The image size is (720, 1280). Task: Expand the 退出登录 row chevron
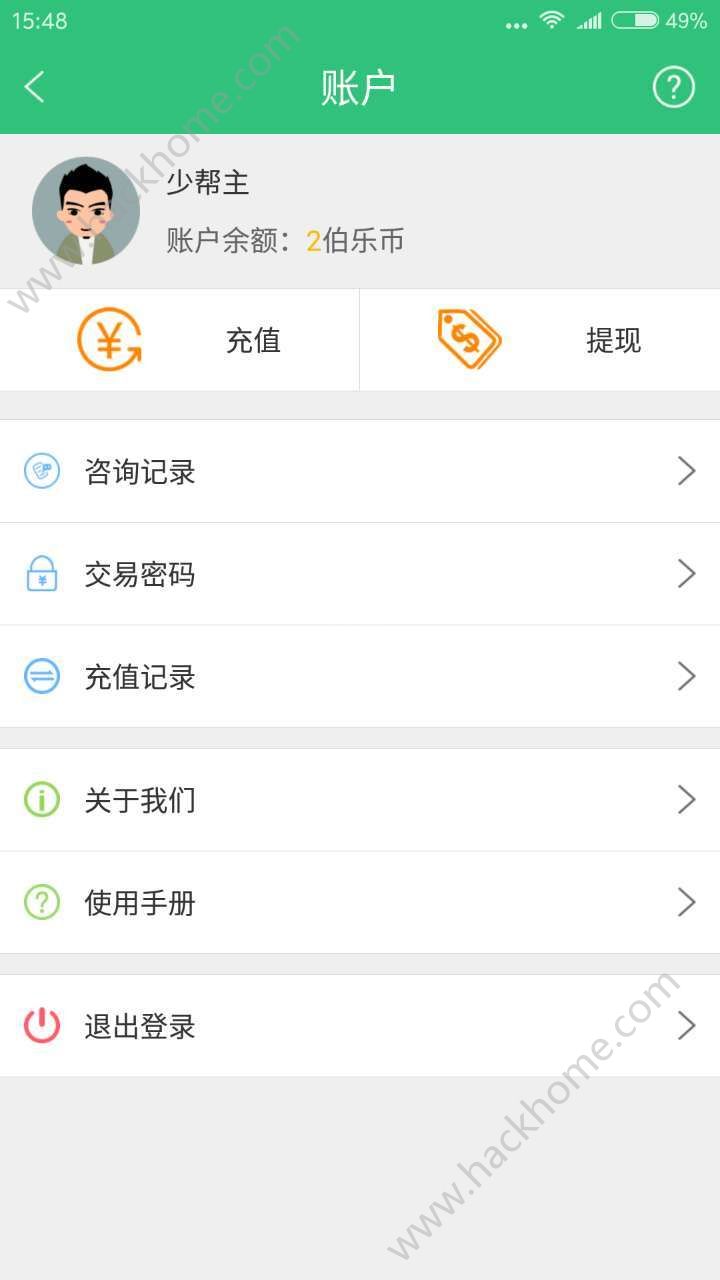pyautogui.click(x=687, y=1025)
